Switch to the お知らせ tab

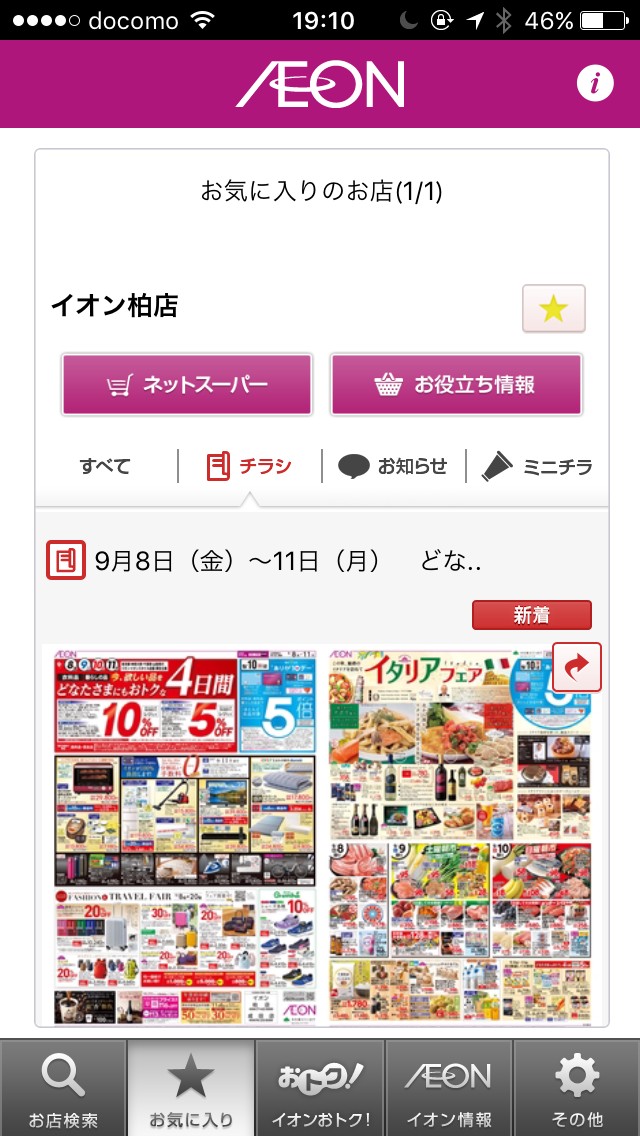(x=393, y=466)
